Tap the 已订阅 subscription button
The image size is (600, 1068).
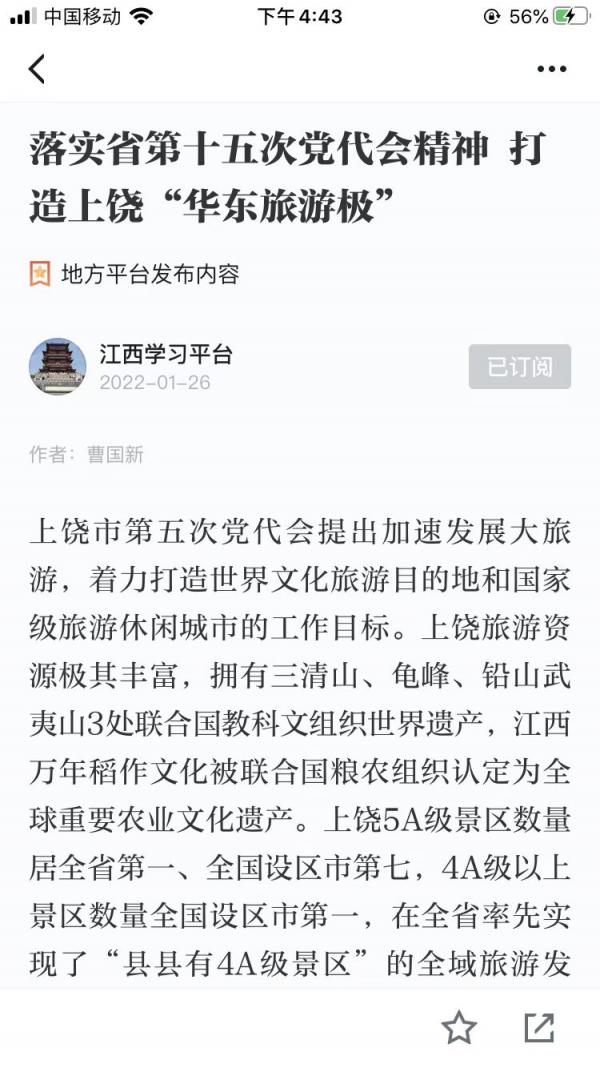pos(519,367)
